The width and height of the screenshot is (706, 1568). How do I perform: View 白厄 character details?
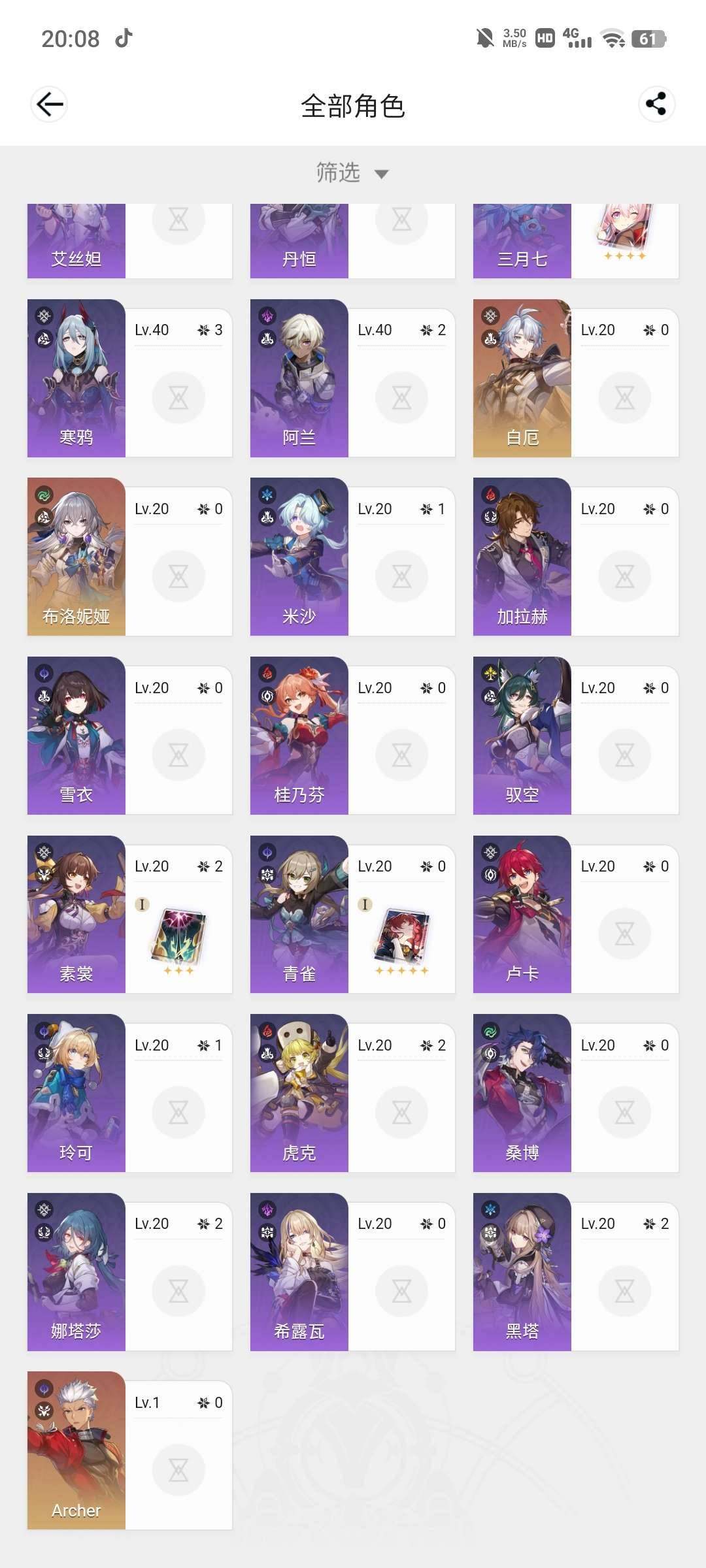(x=522, y=378)
